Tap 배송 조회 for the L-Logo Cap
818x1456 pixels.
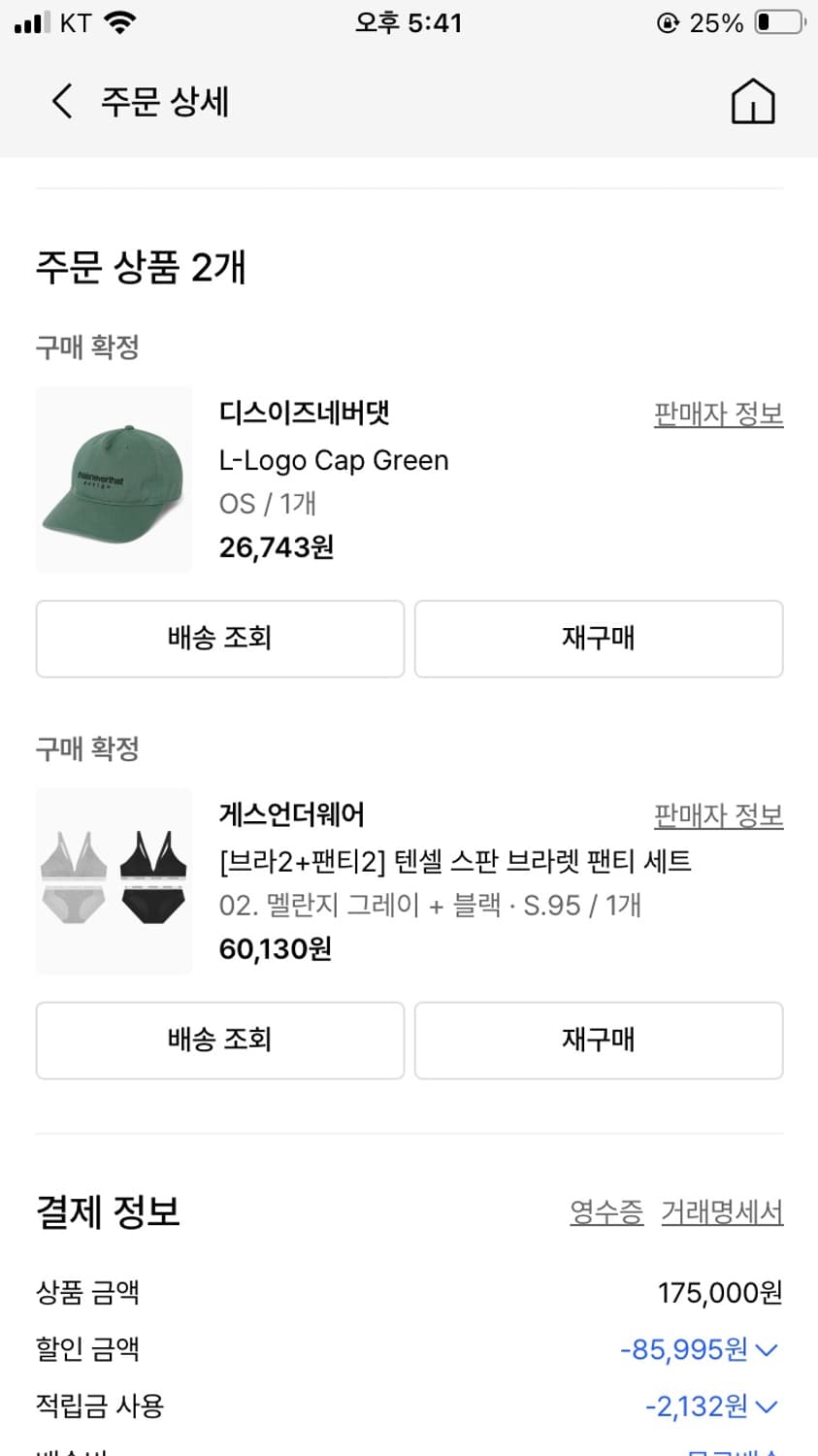coord(219,639)
